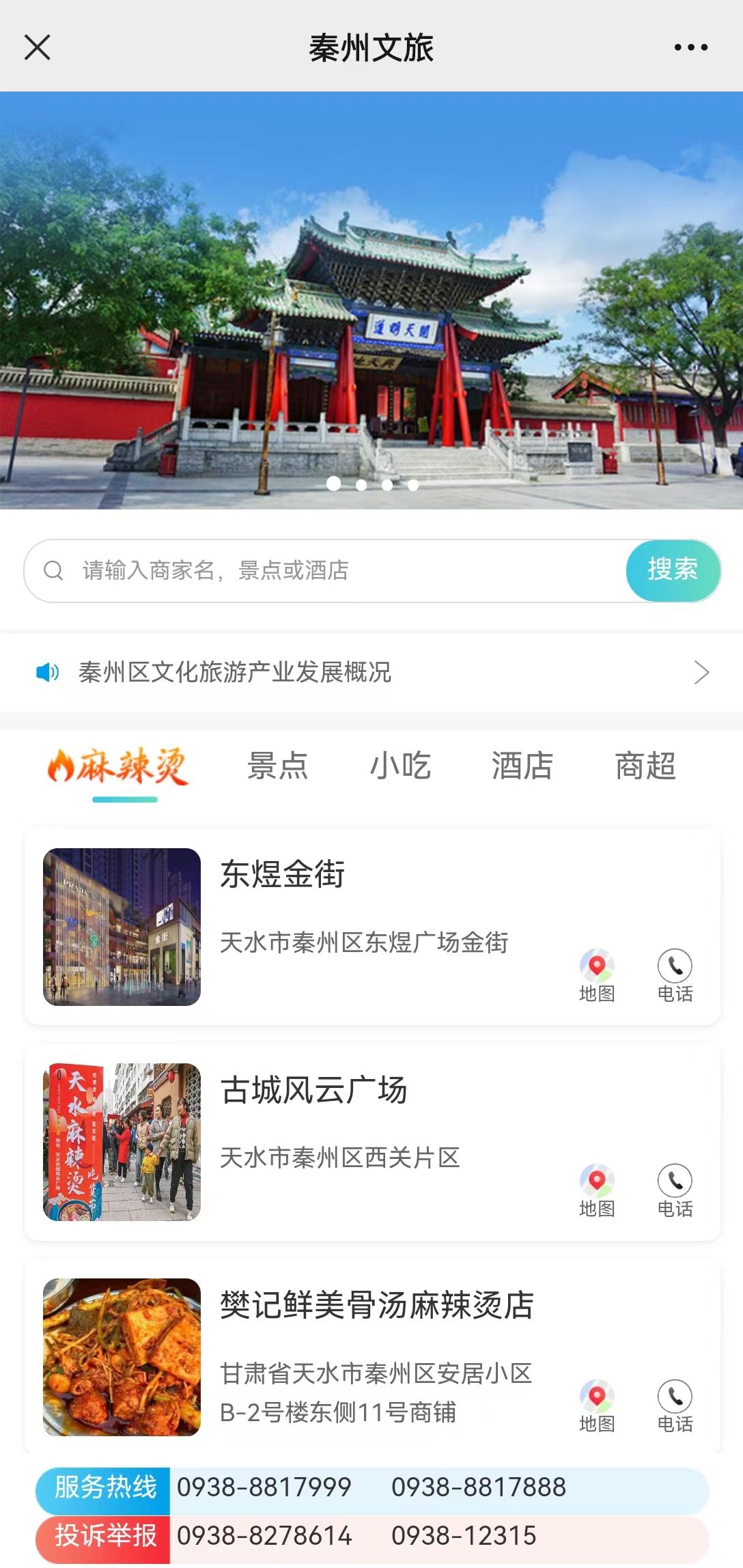Locate 樊记鲜美骨汤麻辣烫店 on the map
The width and height of the screenshot is (743, 1568).
(x=597, y=1405)
